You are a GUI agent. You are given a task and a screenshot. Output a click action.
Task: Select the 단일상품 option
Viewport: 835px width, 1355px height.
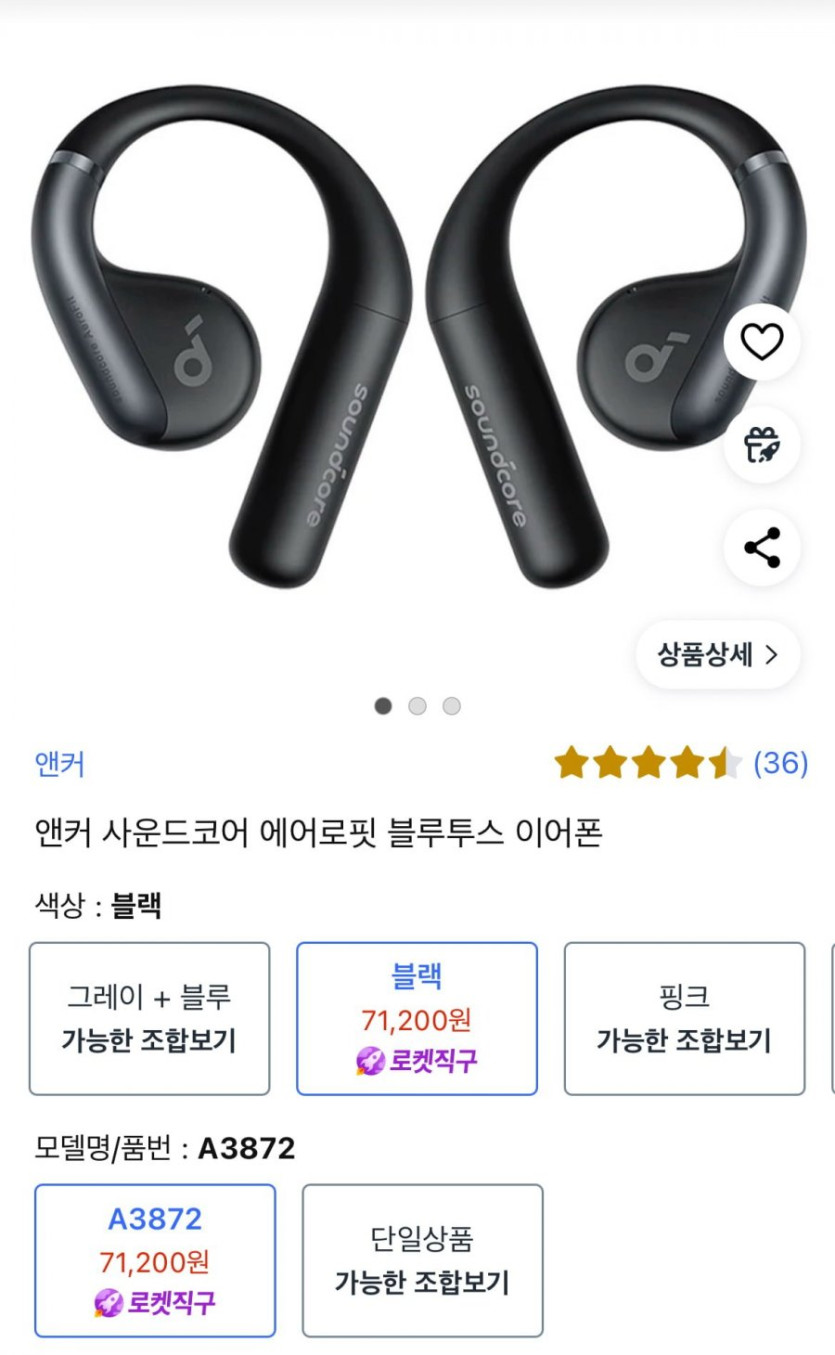(x=422, y=1260)
